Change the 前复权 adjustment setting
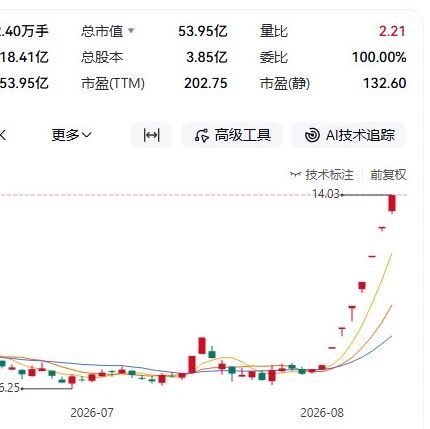Screen dimensions: 430x429 [388, 175]
